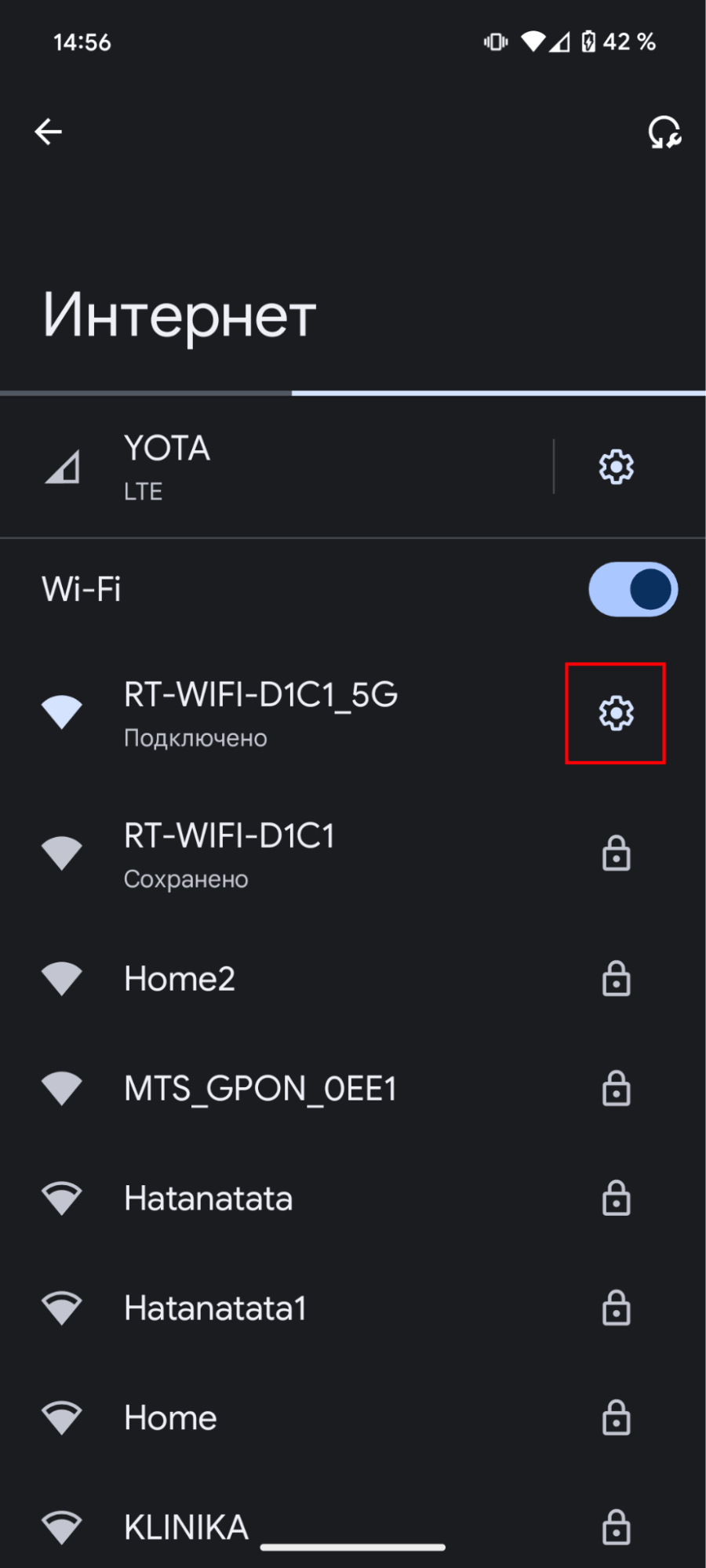Go back with the arrow
The height and width of the screenshot is (1568, 706).
tap(49, 132)
